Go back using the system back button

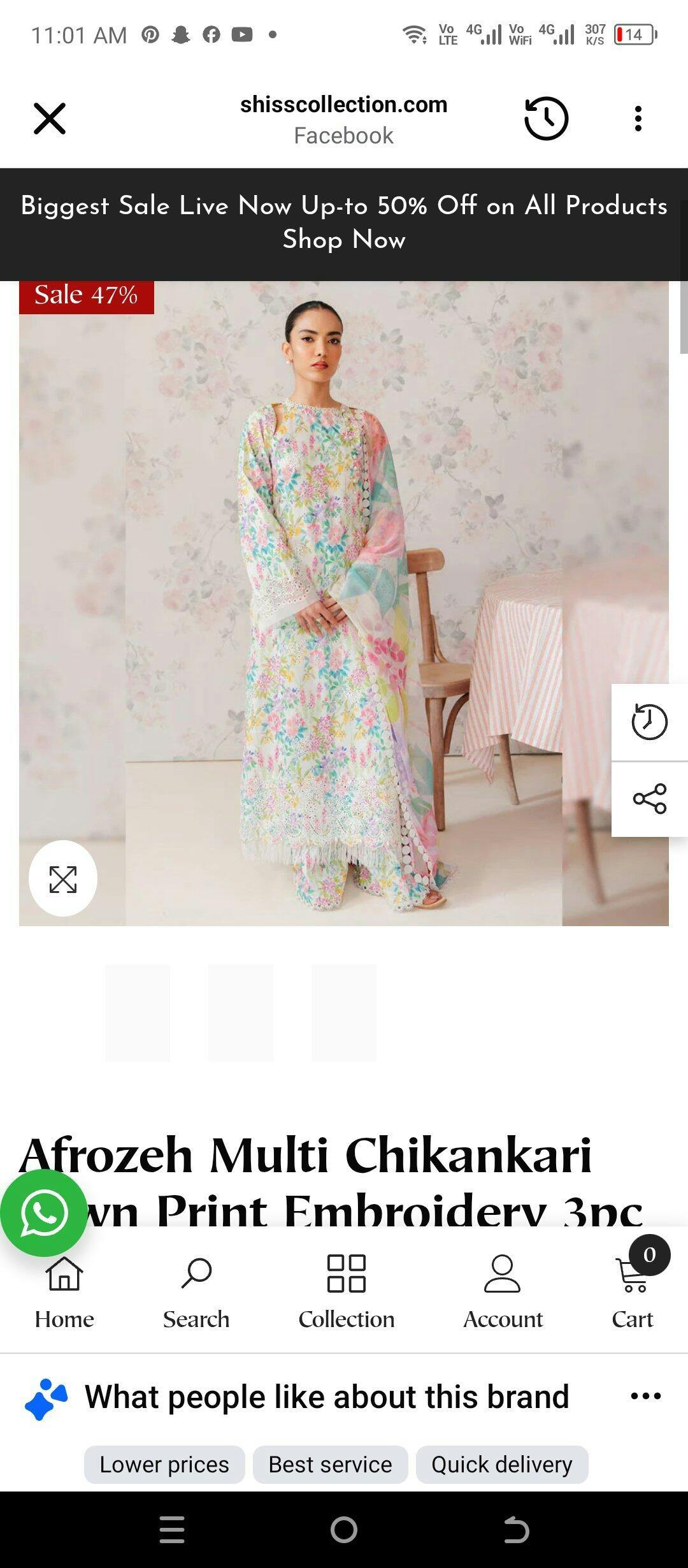(516, 1530)
